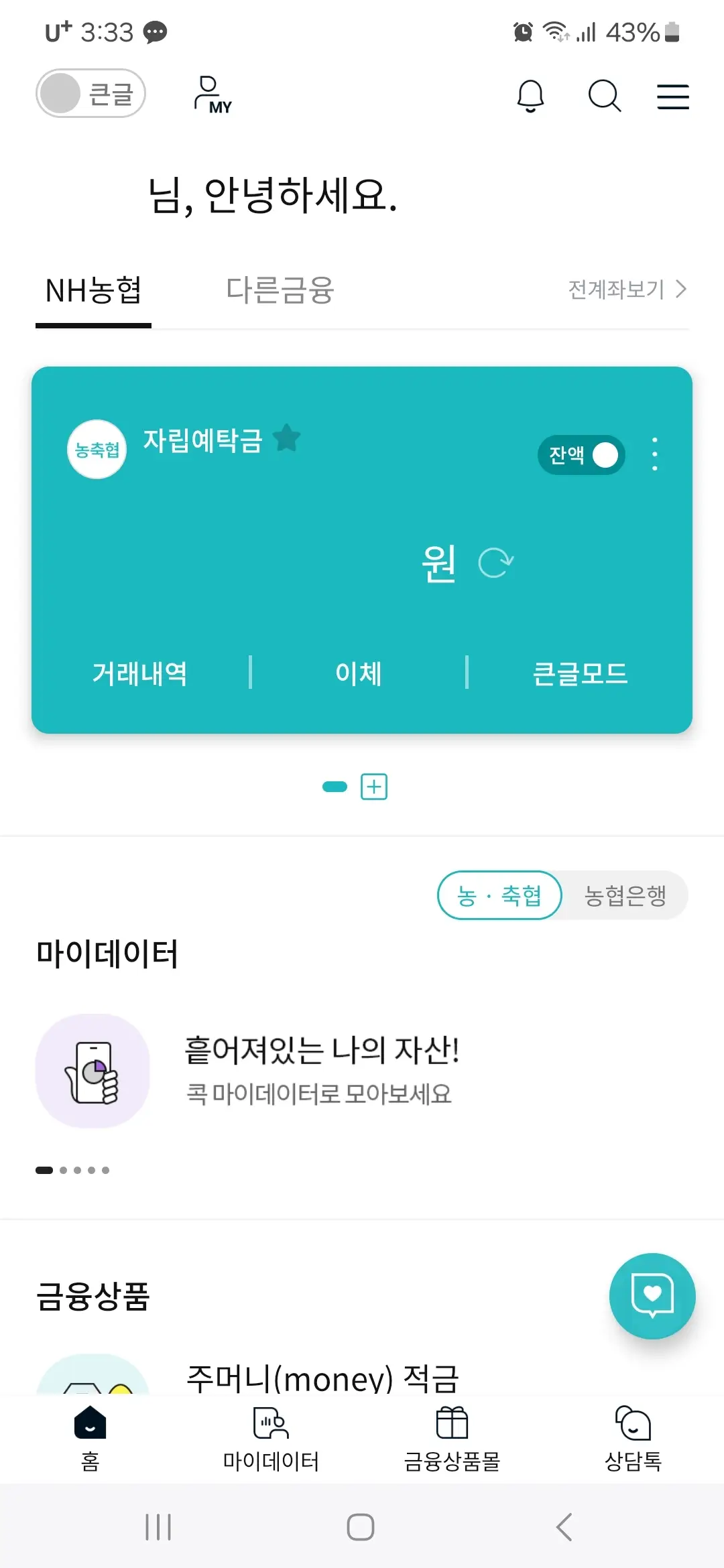Select the NH농협 tab

pyautogui.click(x=93, y=289)
